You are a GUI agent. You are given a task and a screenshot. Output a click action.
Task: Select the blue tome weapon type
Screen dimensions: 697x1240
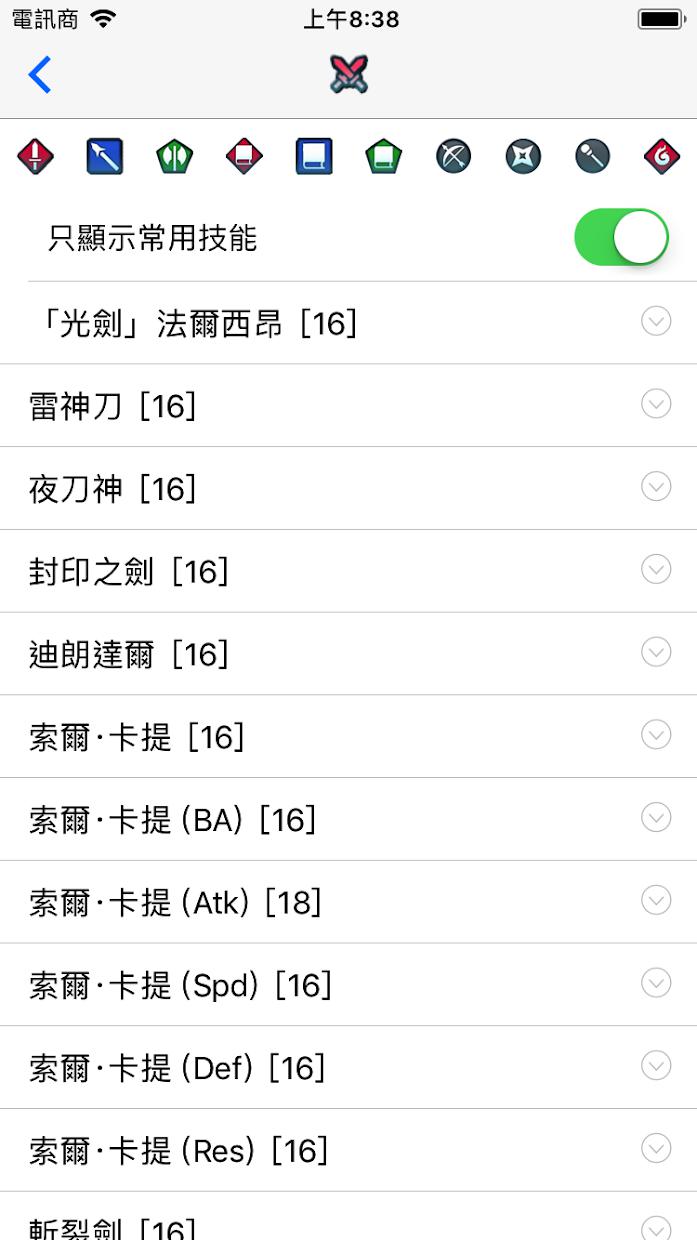[x=314, y=156]
